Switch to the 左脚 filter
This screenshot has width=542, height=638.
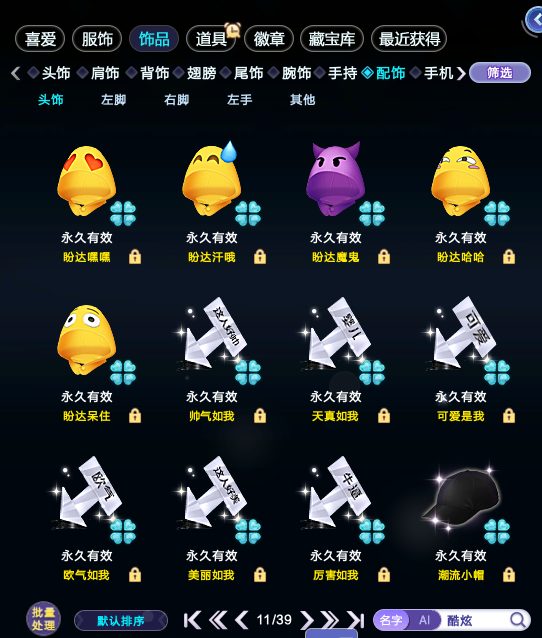click(114, 100)
